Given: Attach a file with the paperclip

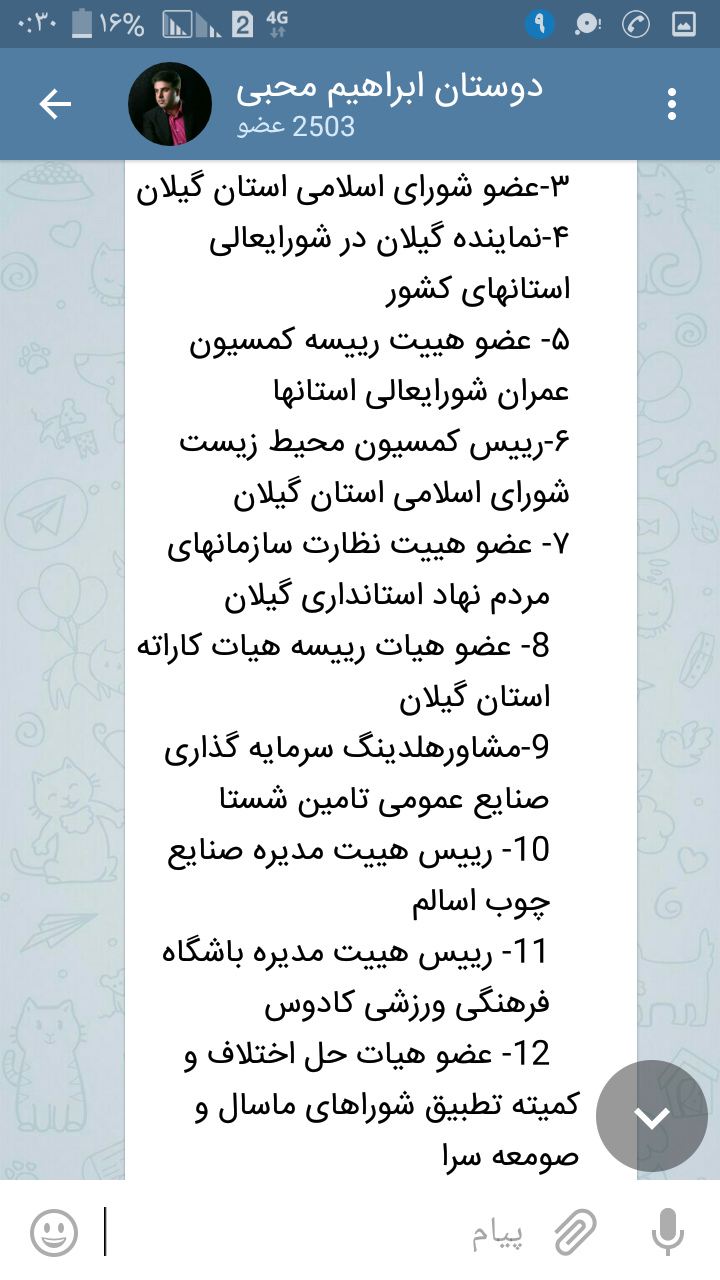Looking at the screenshot, I should click(575, 1232).
